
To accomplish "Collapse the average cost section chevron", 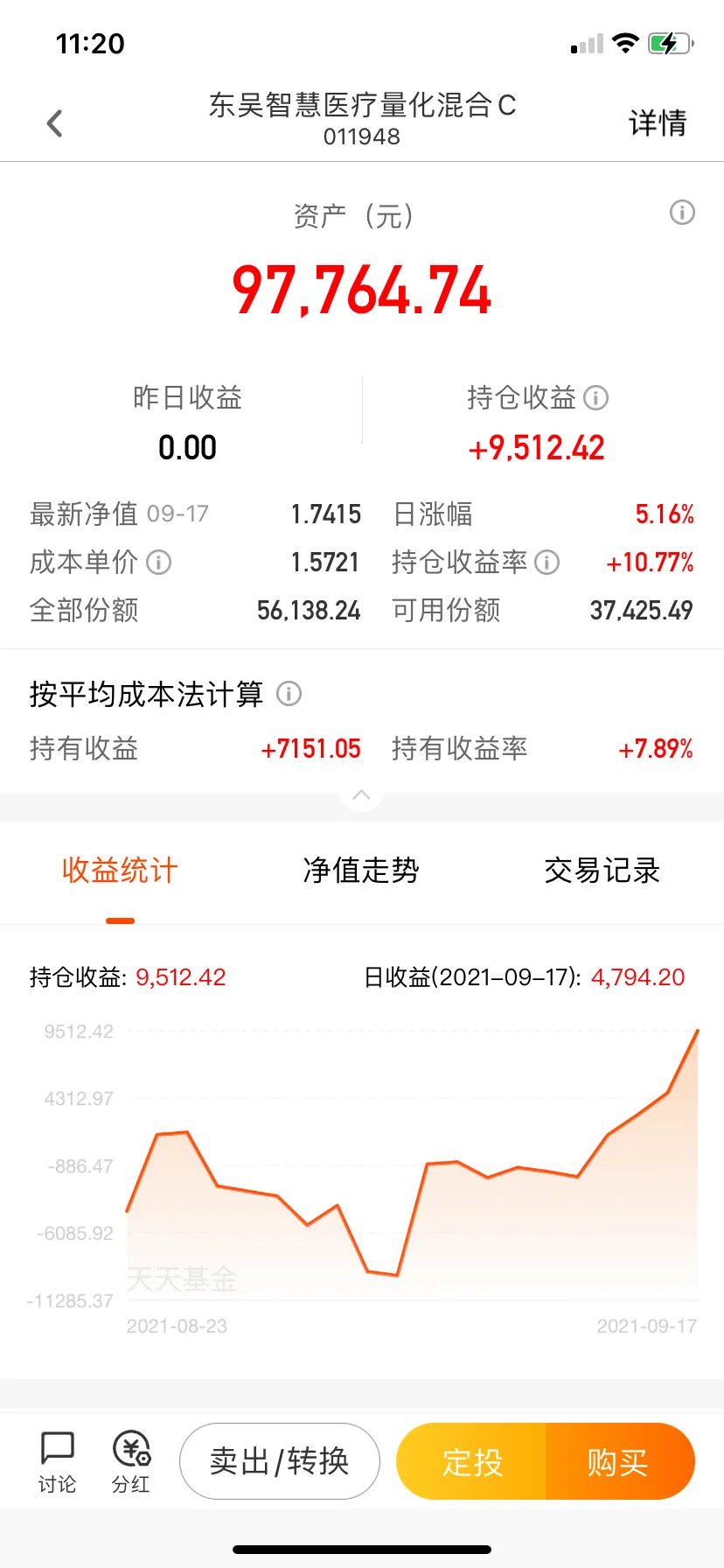I will 361,795.
